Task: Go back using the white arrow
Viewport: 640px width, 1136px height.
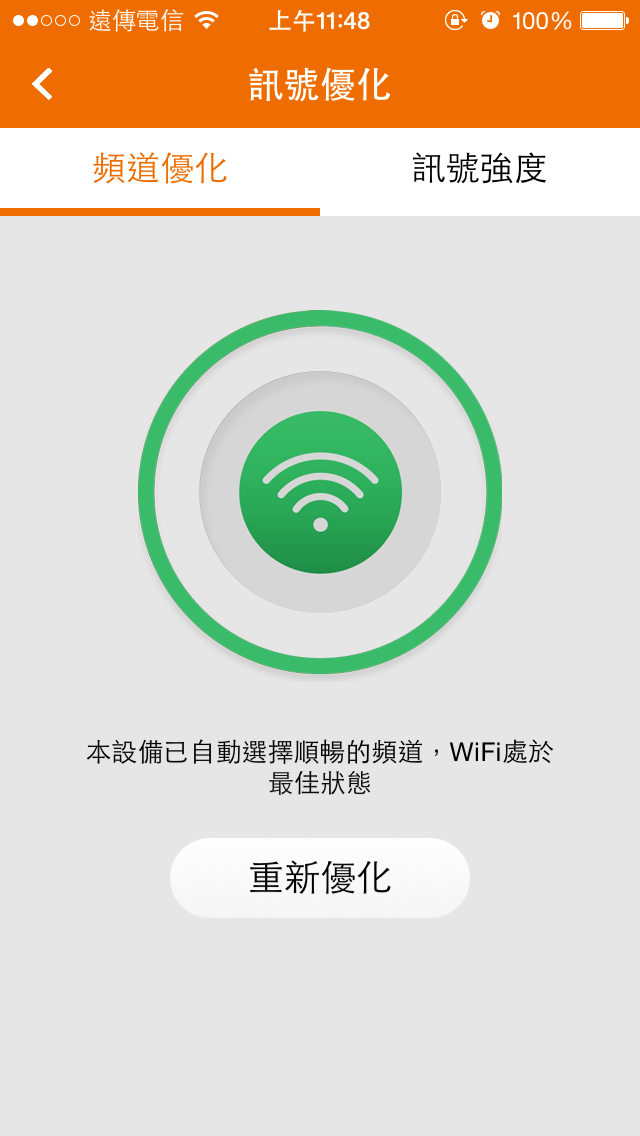Action: point(42,84)
